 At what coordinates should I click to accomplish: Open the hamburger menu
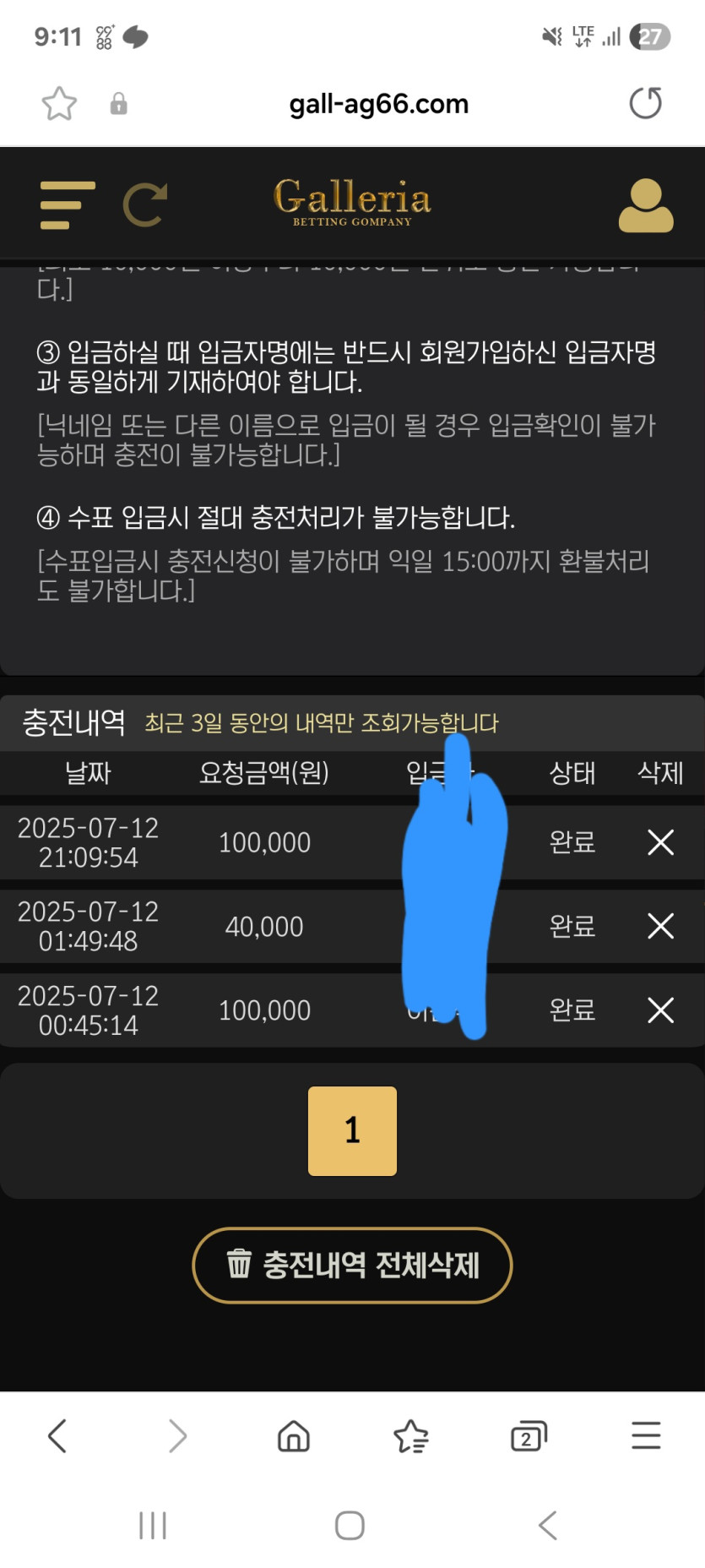(67, 204)
